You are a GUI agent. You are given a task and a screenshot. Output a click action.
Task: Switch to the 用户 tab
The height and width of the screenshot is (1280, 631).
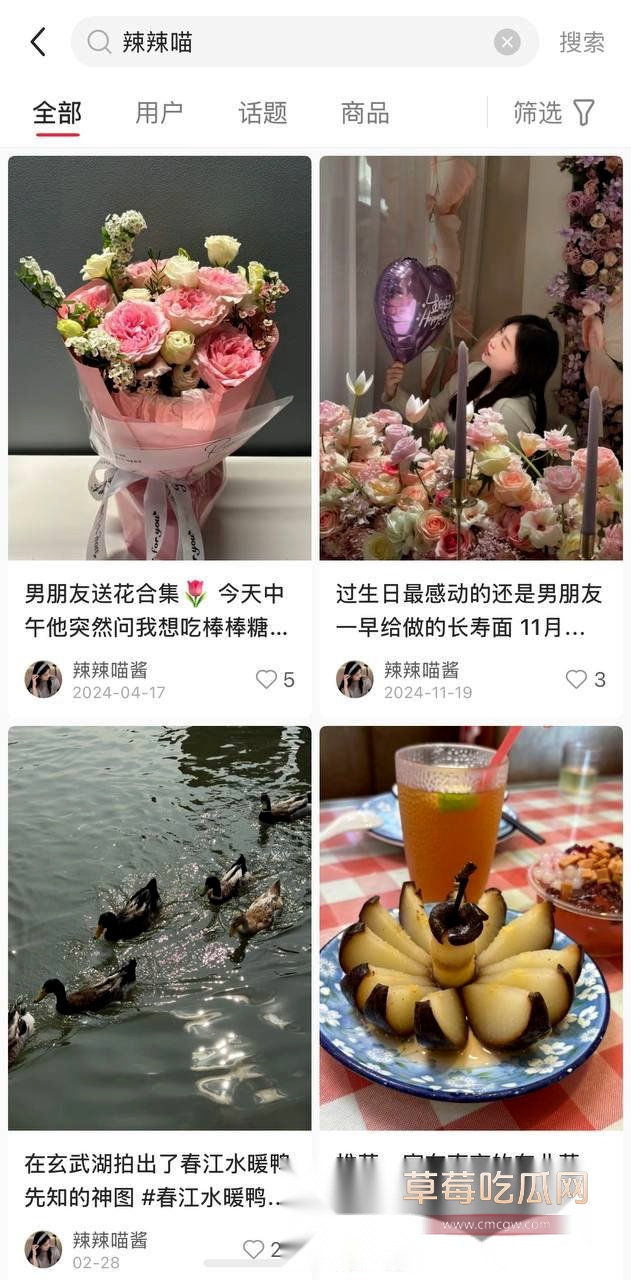pos(159,113)
